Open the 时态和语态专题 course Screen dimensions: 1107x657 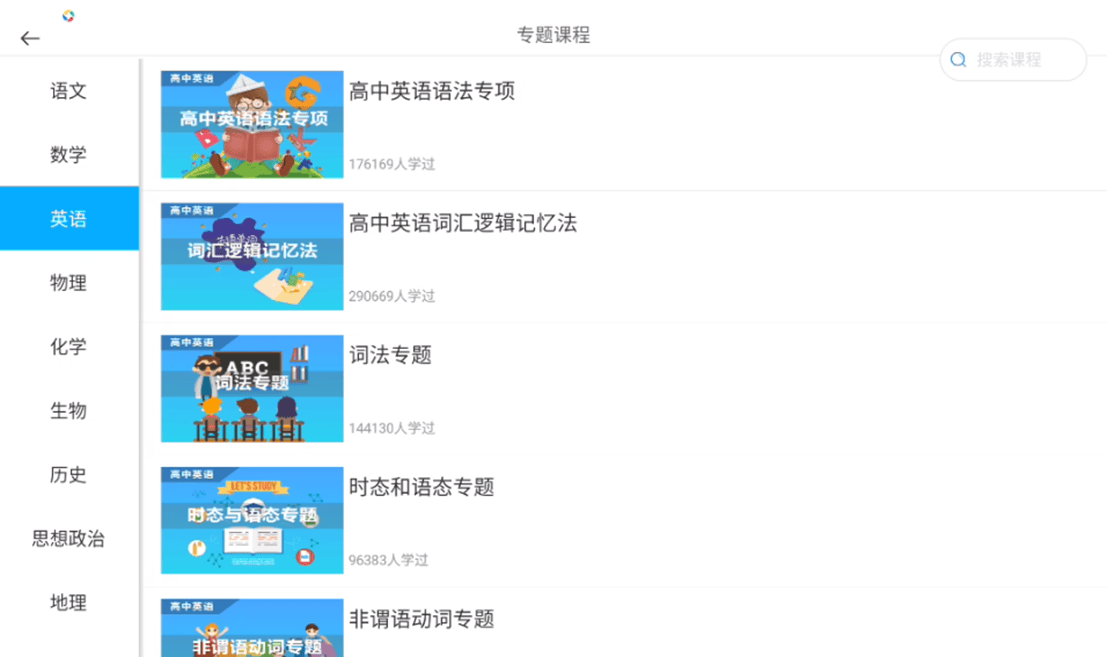click(x=421, y=487)
